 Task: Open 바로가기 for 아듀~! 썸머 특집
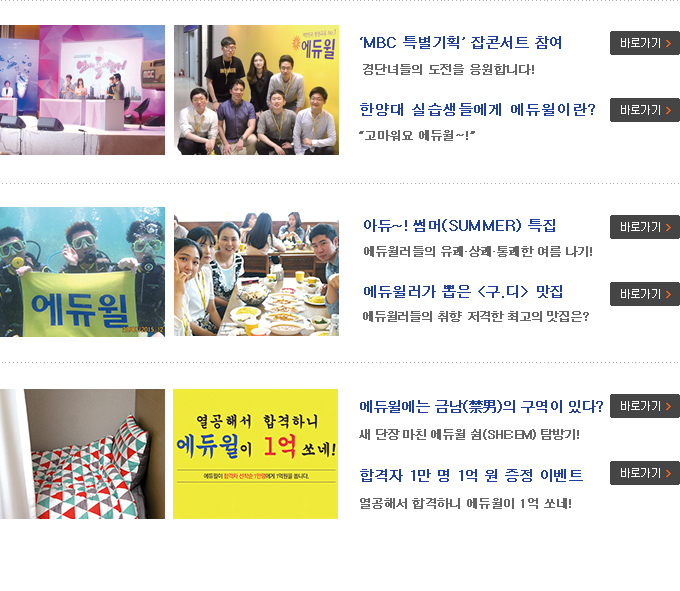pyautogui.click(x=644, y=227)
